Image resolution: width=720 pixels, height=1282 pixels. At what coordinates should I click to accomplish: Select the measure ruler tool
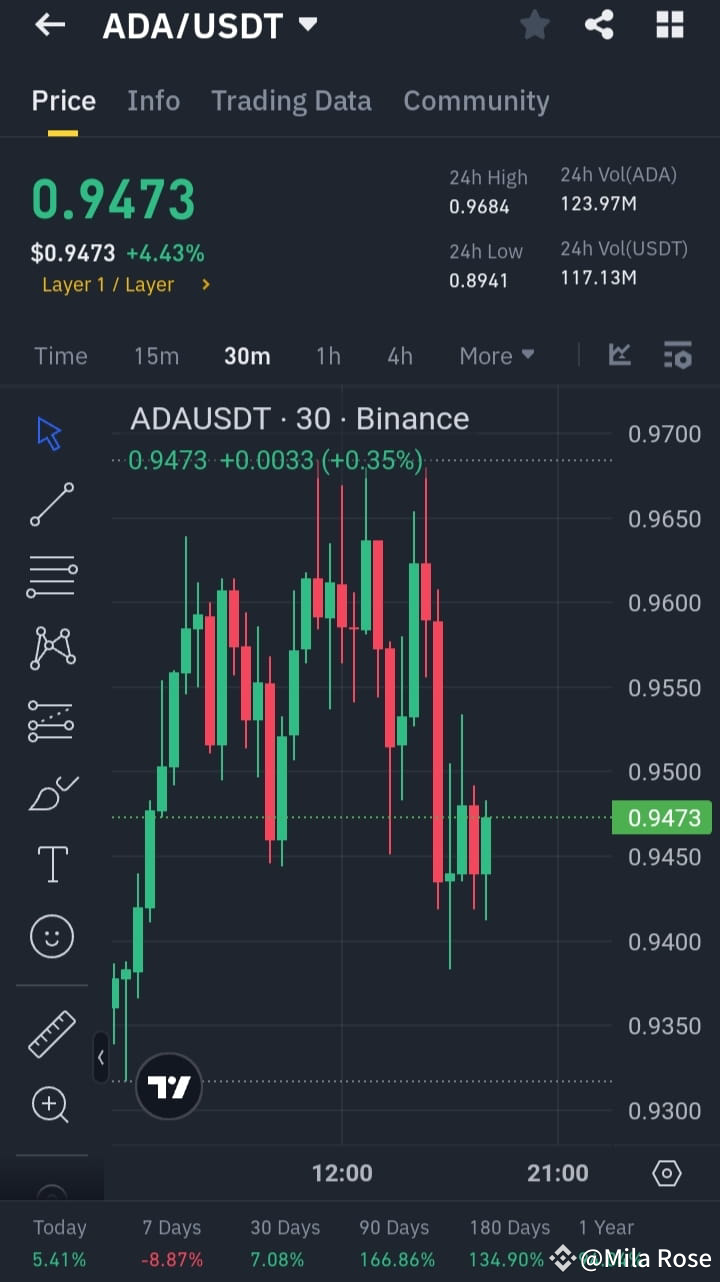coord(50,1033)
